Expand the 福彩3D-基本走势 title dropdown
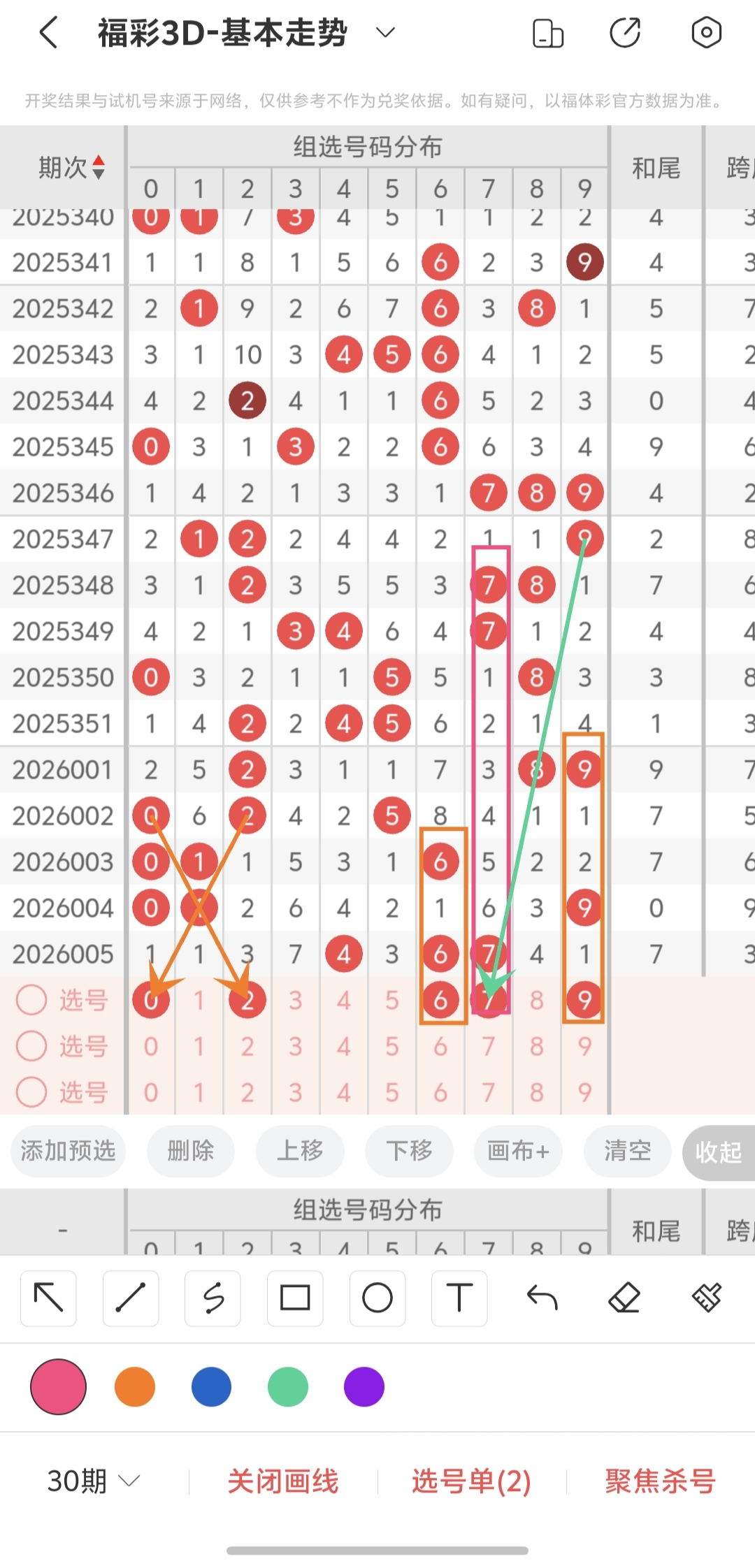 click(x=386, y=32)
